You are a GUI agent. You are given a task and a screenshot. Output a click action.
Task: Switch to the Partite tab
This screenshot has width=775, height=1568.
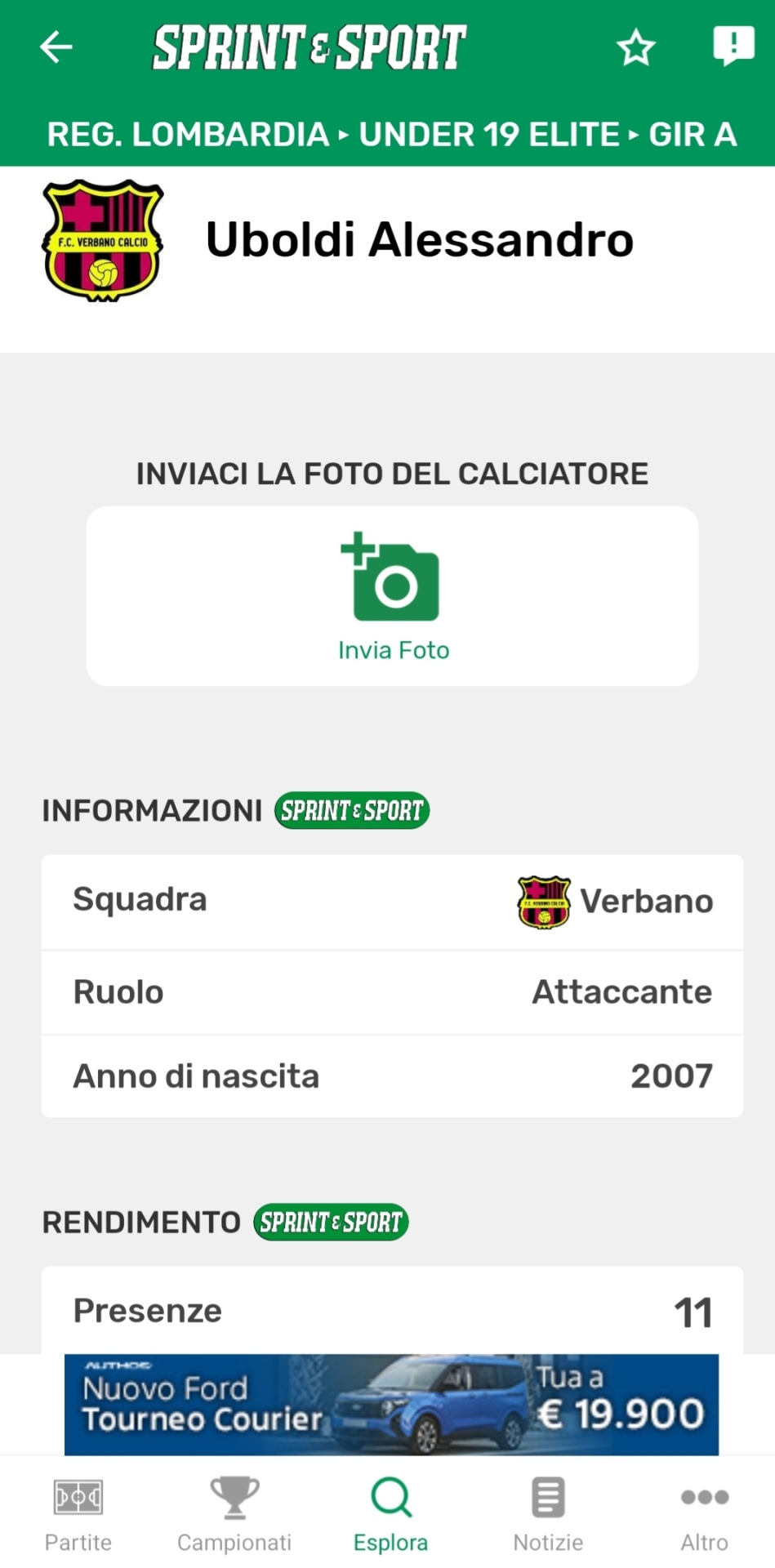(78, 1515)
